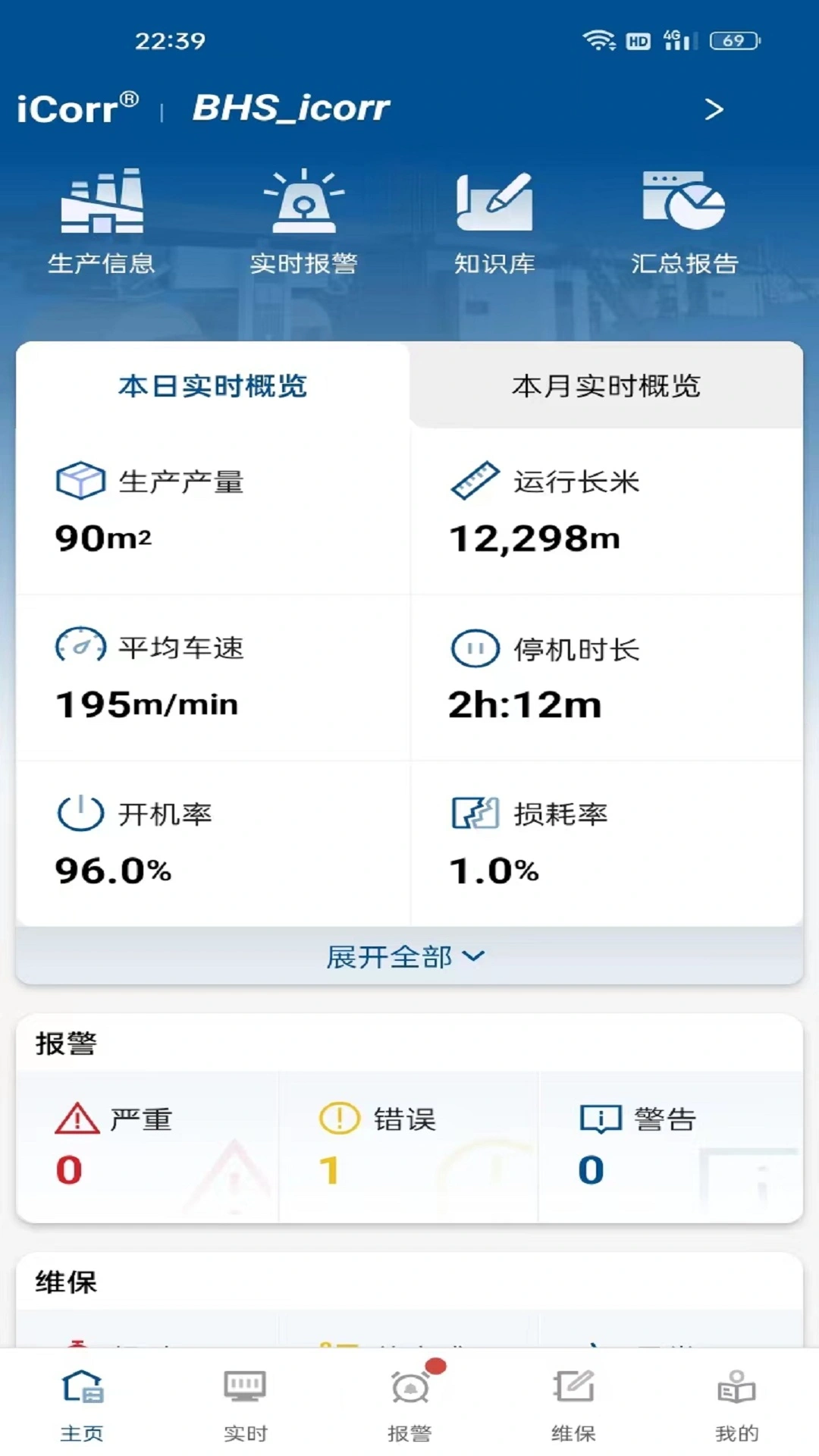Tap the 主页 home icon

pyautogui.click(x=81, y=1388)
